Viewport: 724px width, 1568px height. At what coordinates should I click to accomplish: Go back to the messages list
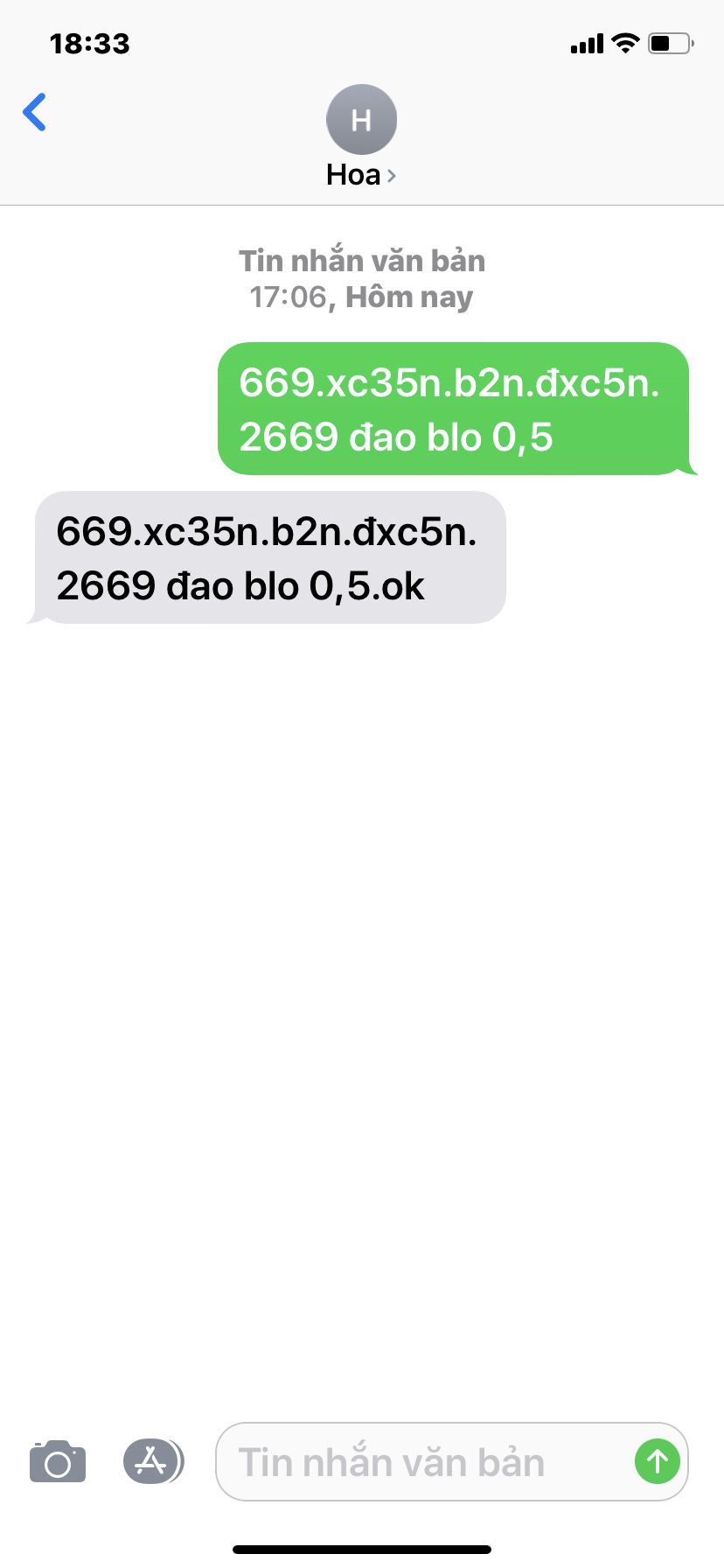click(34, 112)
